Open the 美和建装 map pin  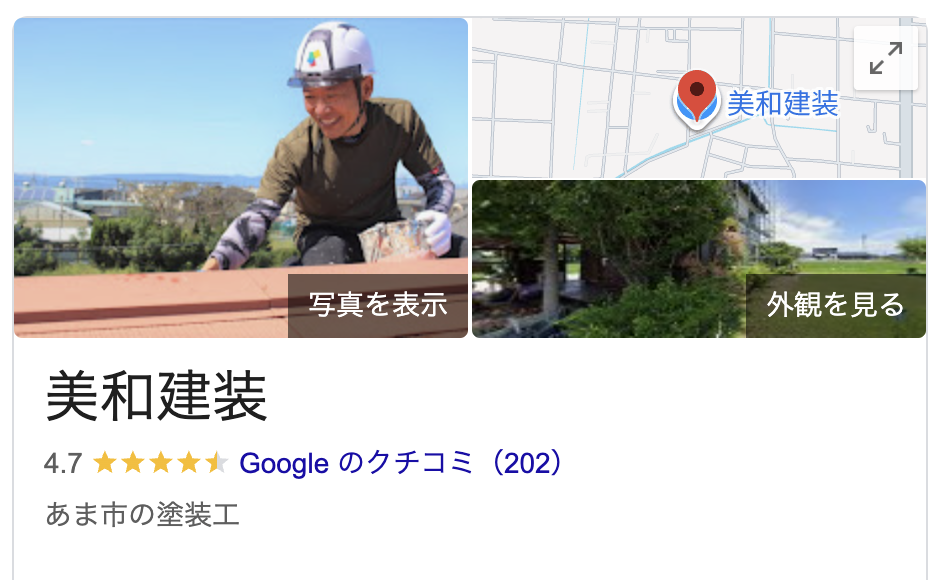(696, 99)
